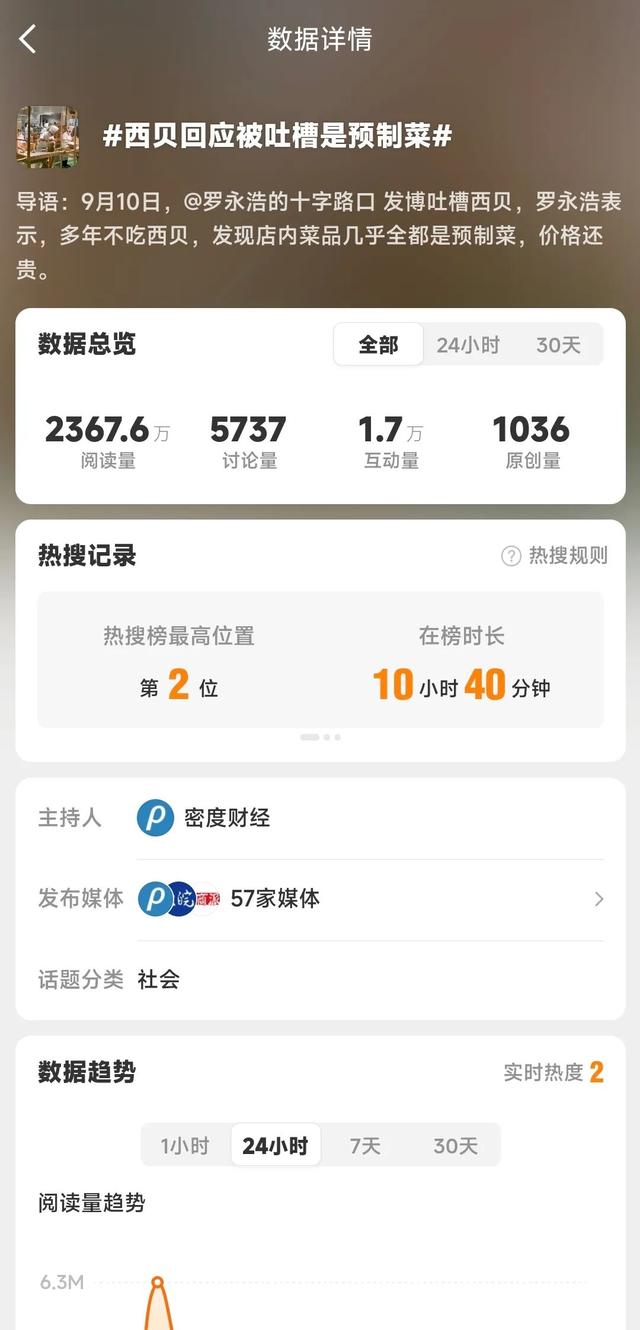Open 热搜规则 help link
Viewport: 640px width, 1330px height.
tap(554, 556)
